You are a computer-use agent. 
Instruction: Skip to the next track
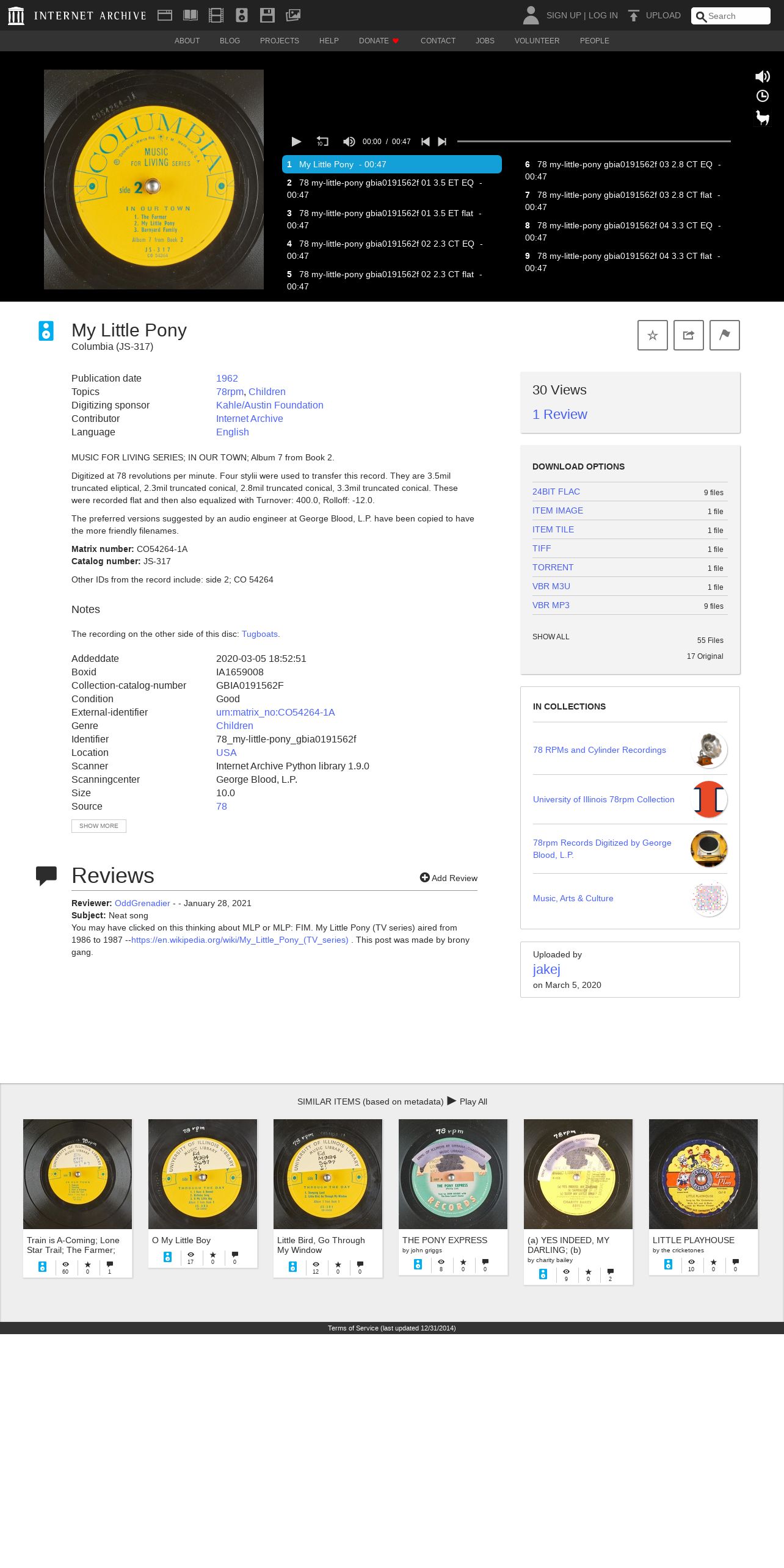(x=442, y=142)
